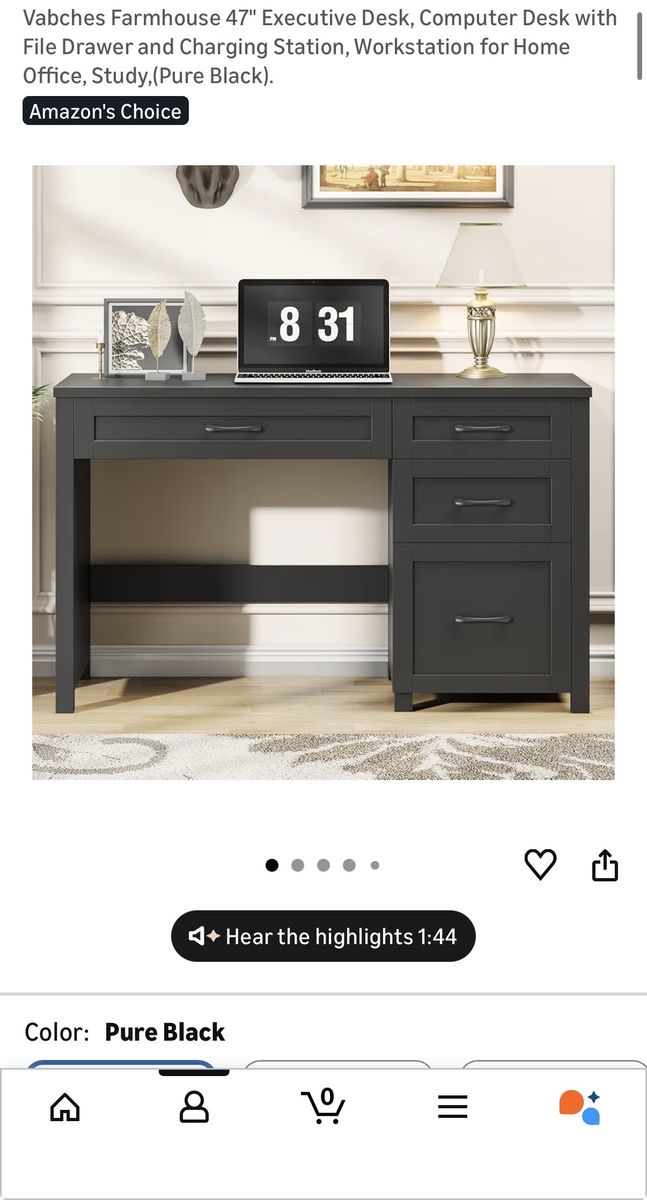Open the account profile tab
647x1200 pixels.
click(x=194, y=1107)
